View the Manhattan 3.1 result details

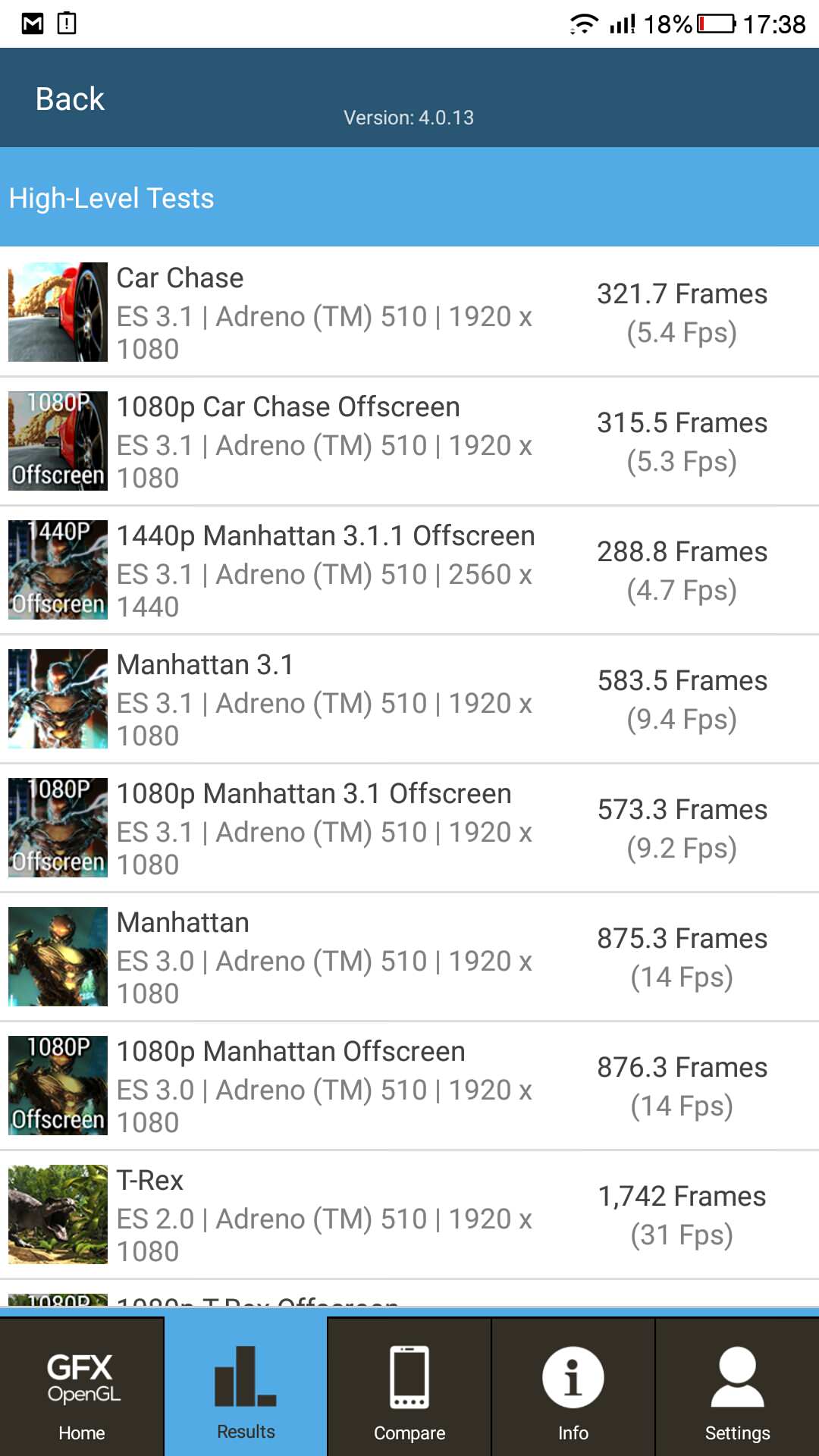409,698
